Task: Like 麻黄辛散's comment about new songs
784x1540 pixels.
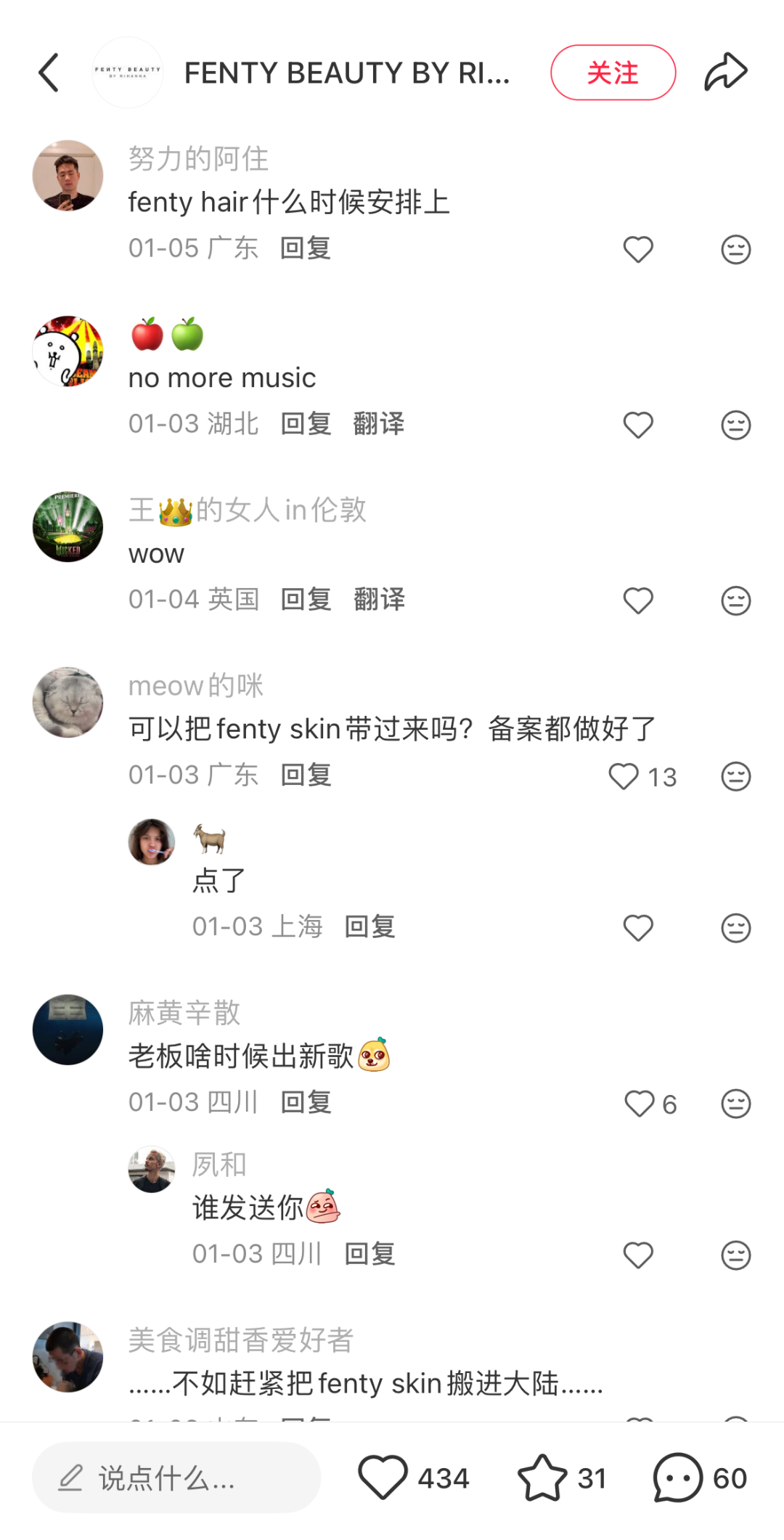Action: pyautogui.click(x=640, y=1104)
